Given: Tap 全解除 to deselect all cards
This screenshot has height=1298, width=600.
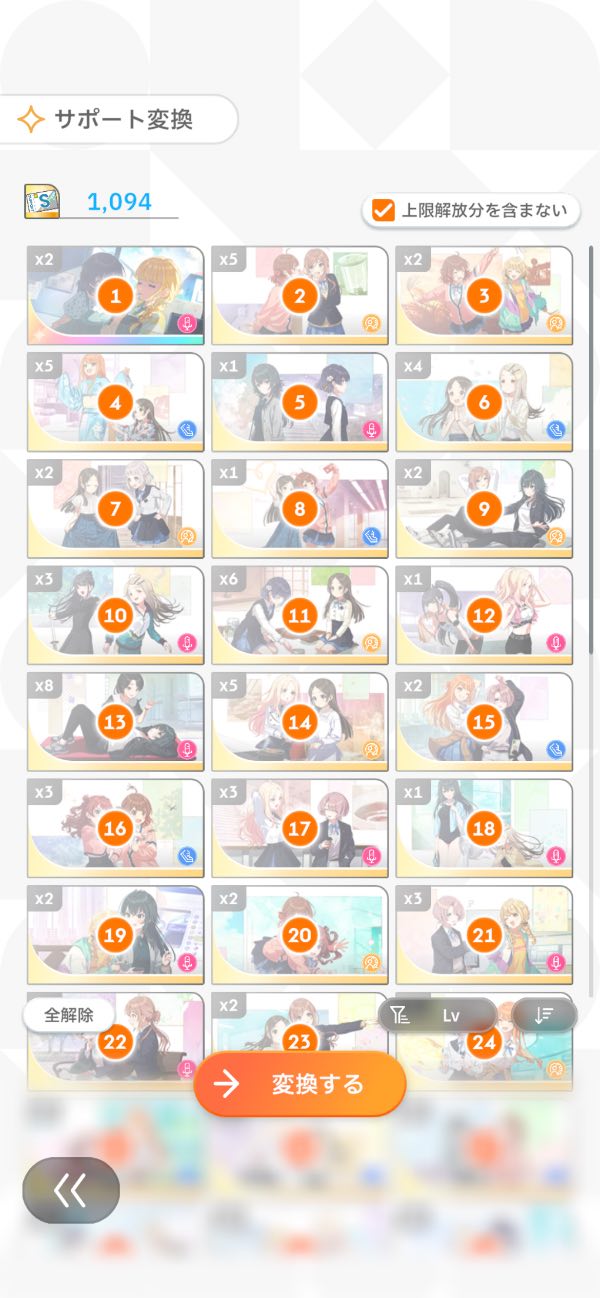Looking at the screenshot, I should click(69, 1015).
